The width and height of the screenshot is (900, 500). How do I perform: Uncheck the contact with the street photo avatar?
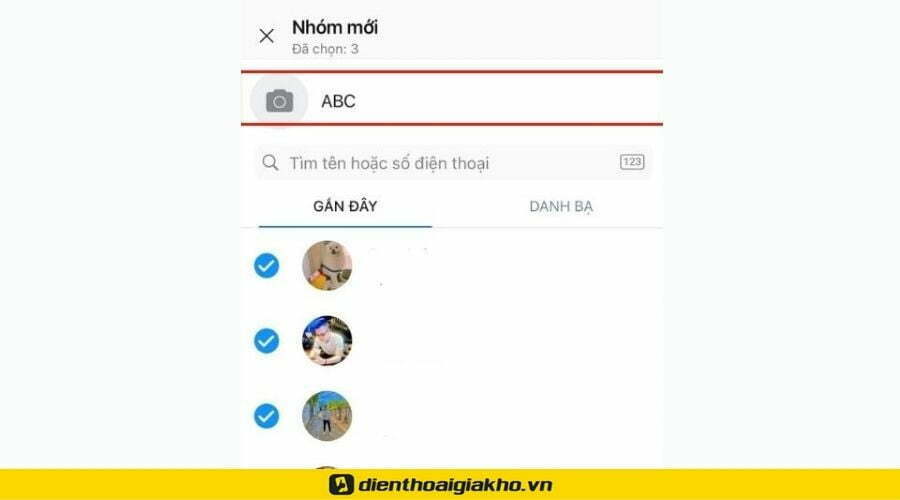266,416
